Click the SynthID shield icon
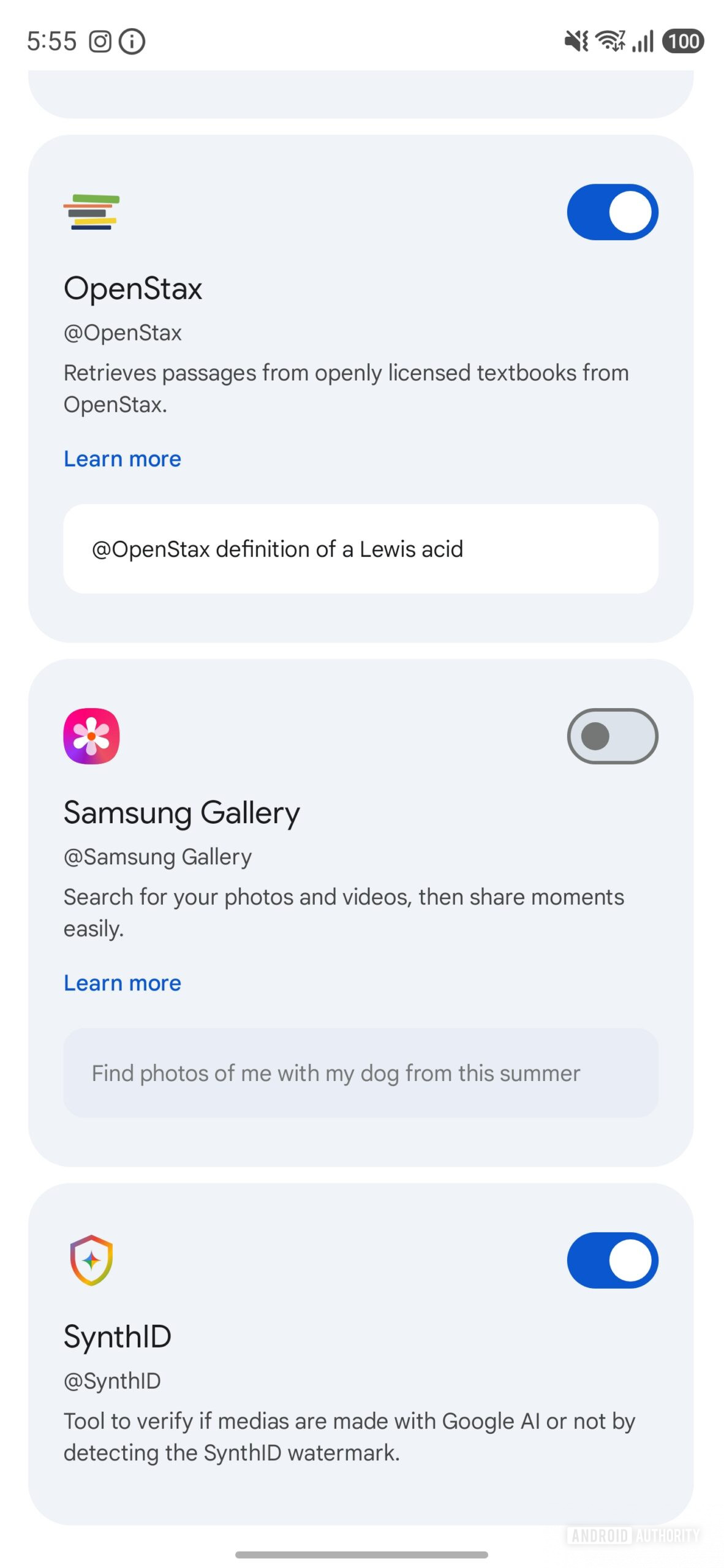 point(91,1259)
